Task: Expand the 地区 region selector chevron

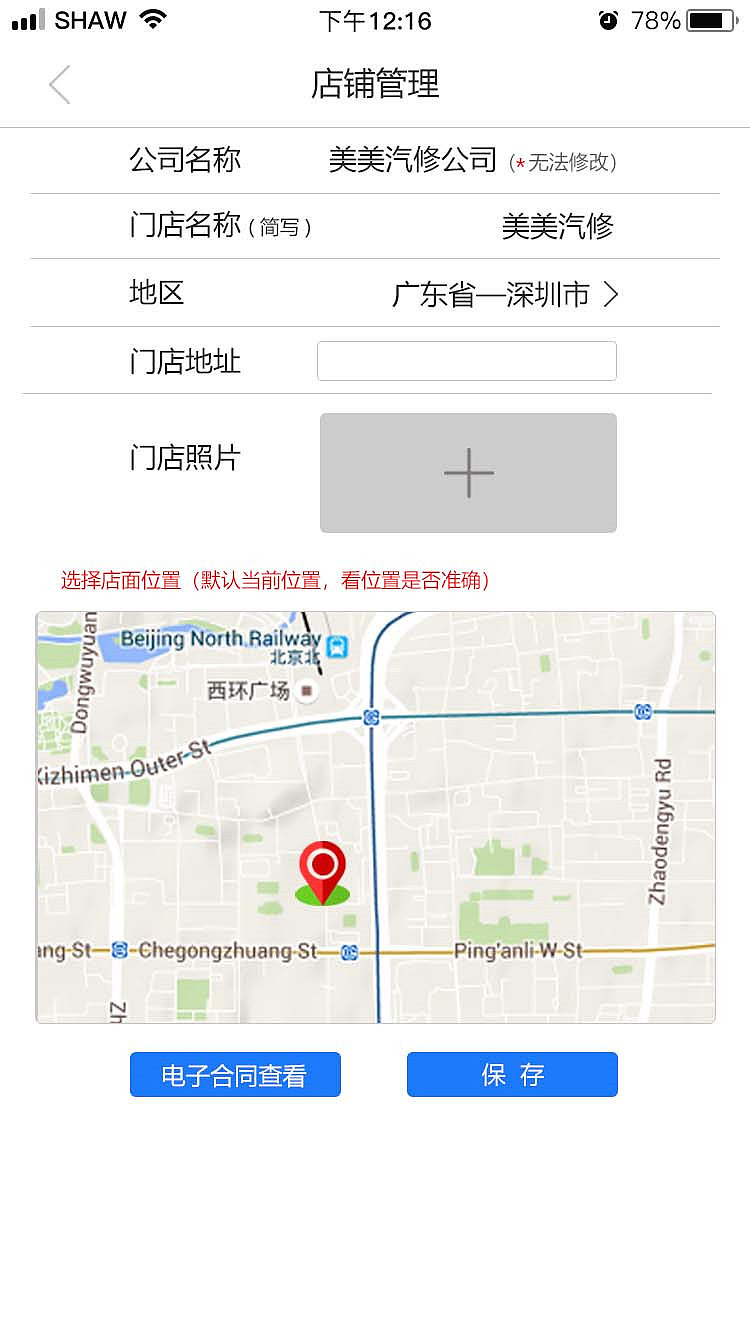Action: click(x=611, y=294)
